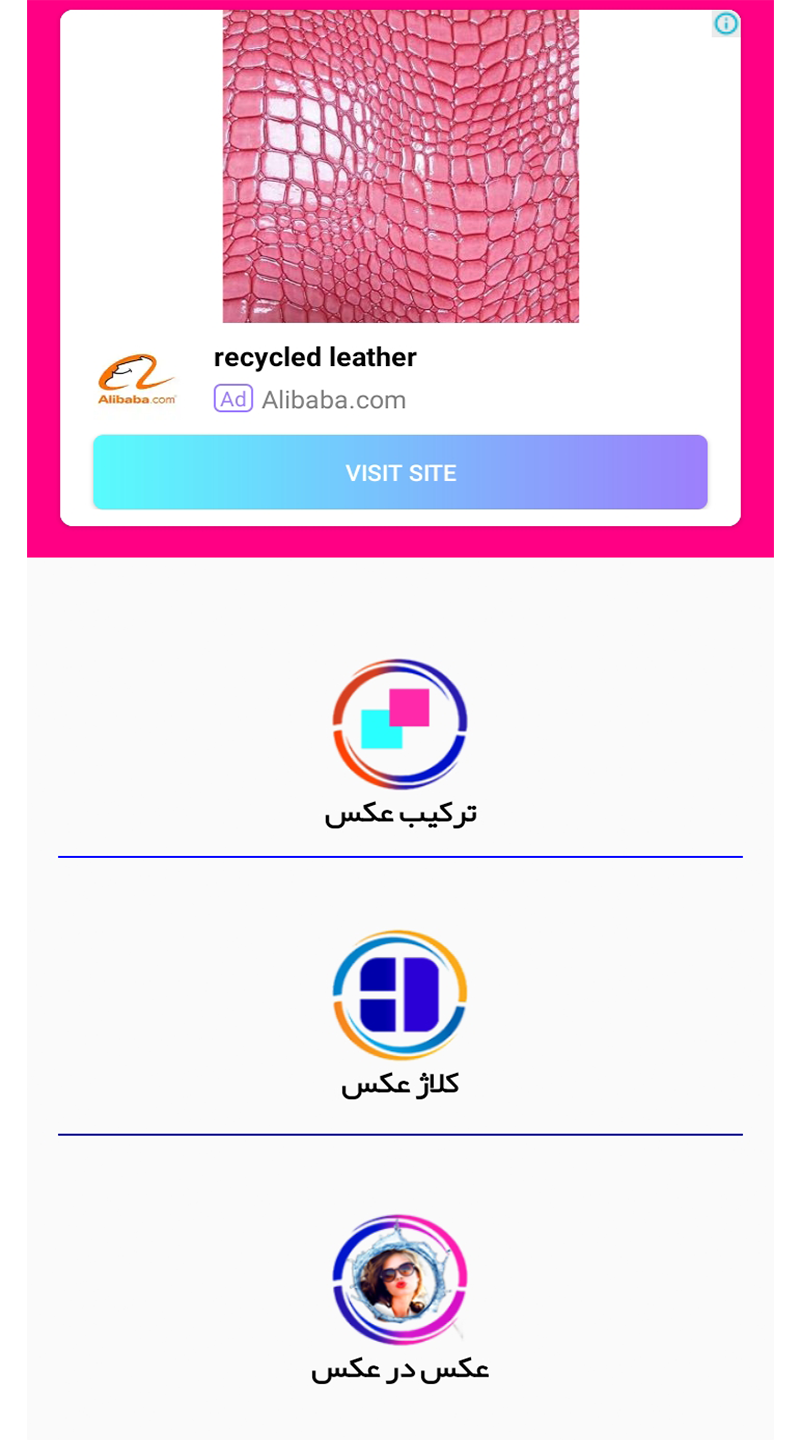Tap the pink crocodile leather ad image
Screen dimensions: 810x1440
pos(400,163)
